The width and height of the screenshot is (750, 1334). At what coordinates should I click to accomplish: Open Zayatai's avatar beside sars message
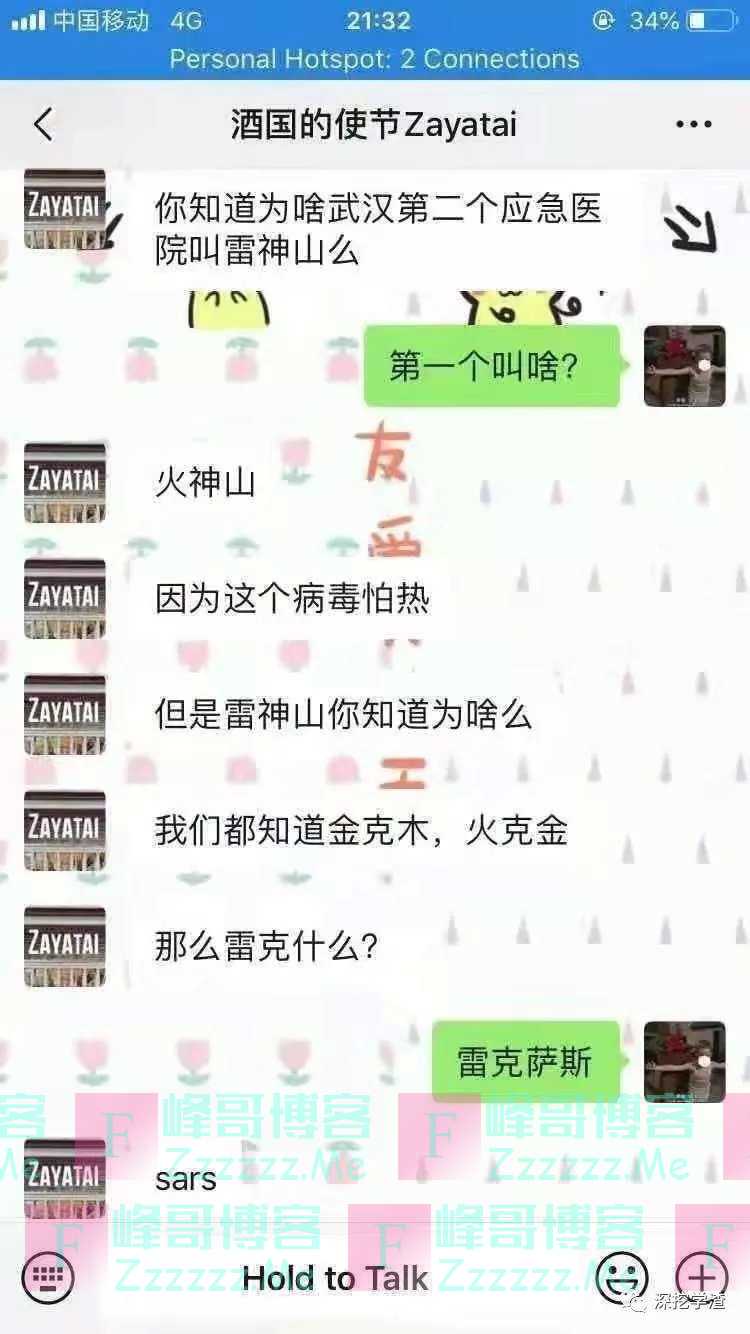(x=65, y=1178)
